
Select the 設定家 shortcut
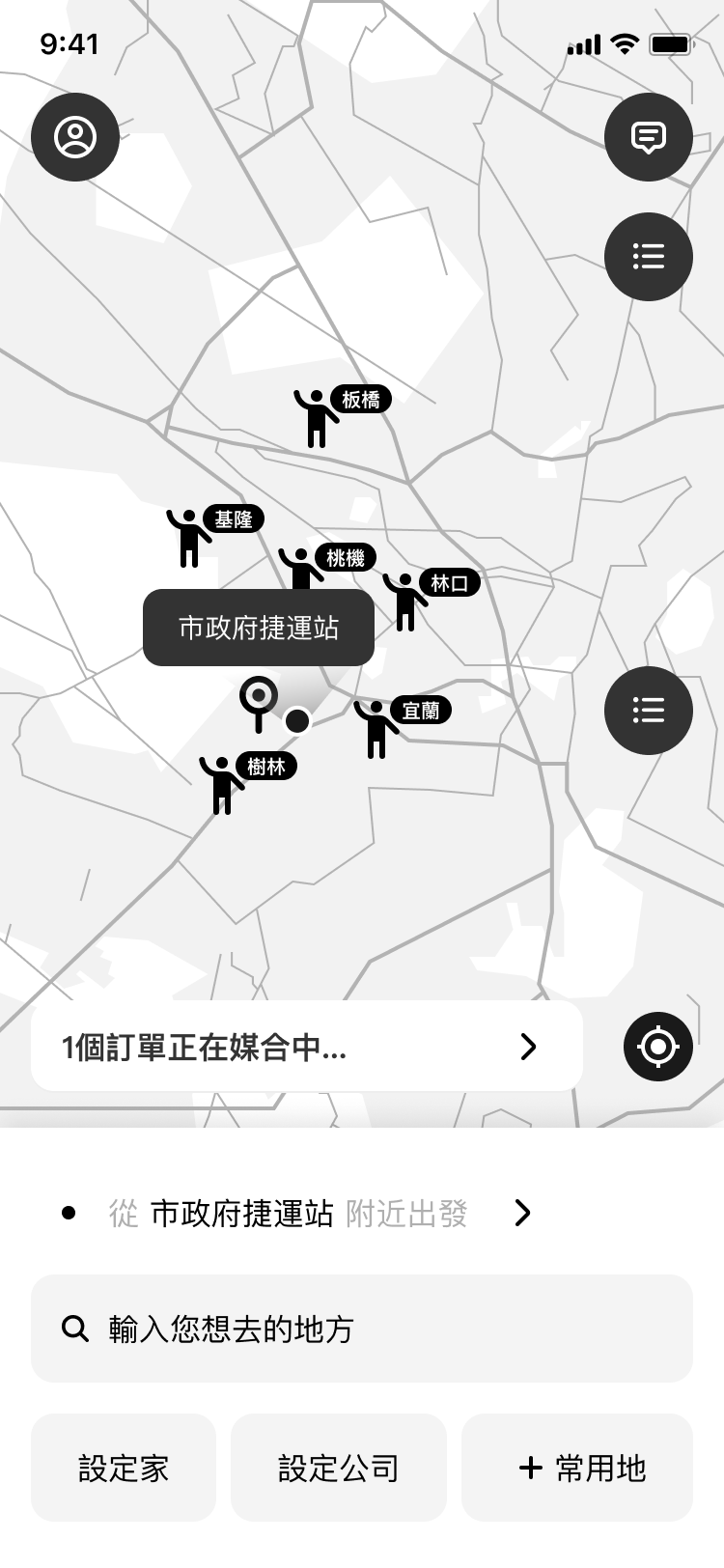tap(124, 1468)
